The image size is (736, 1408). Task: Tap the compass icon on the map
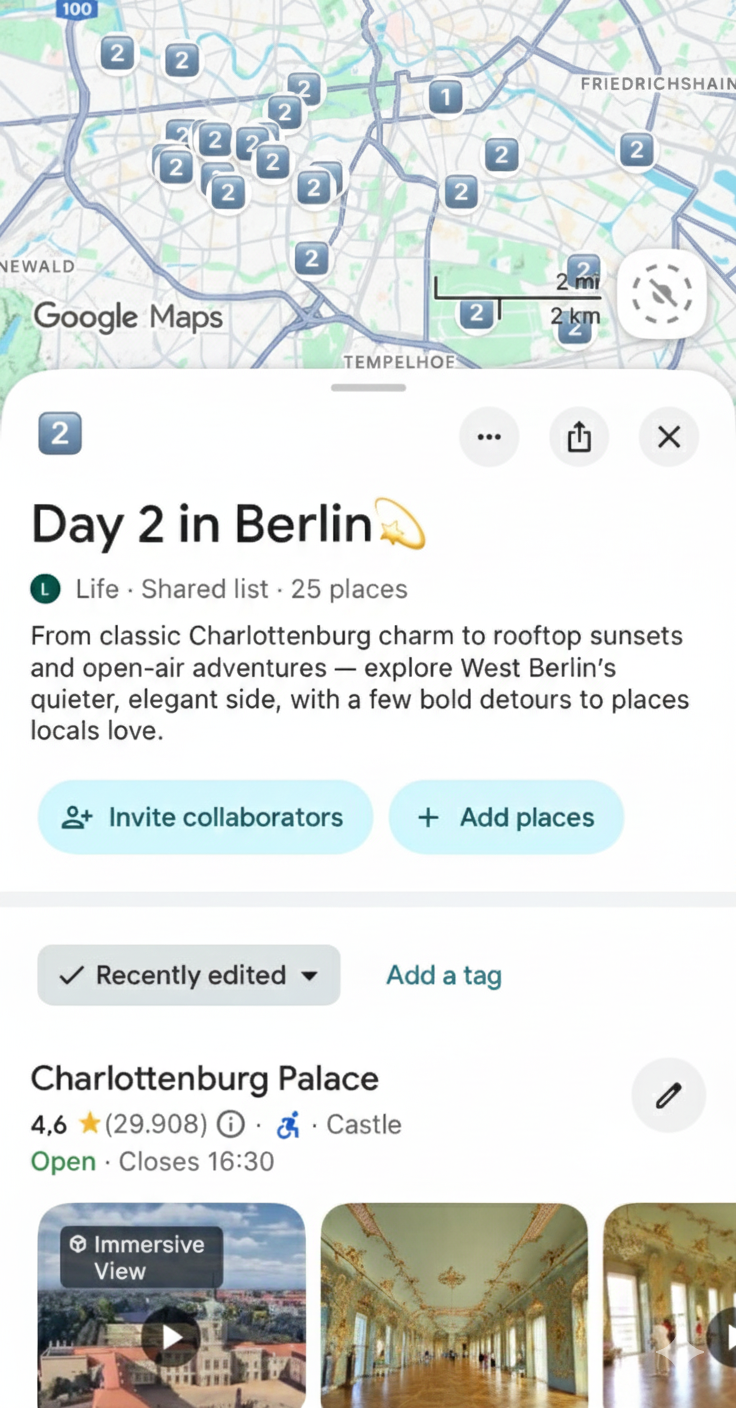click(x=661, y=295)
